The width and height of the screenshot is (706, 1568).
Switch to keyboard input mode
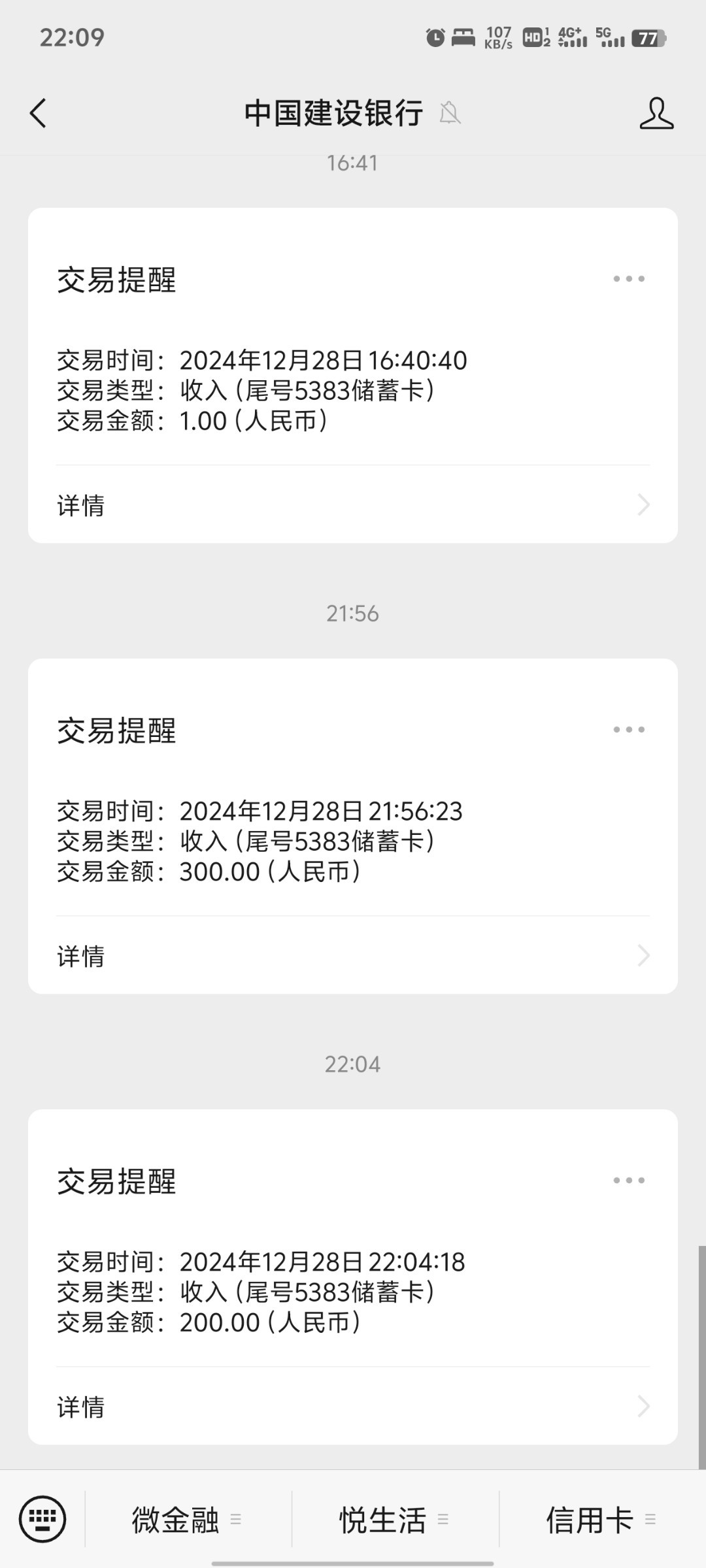(x=42, y=1519)
